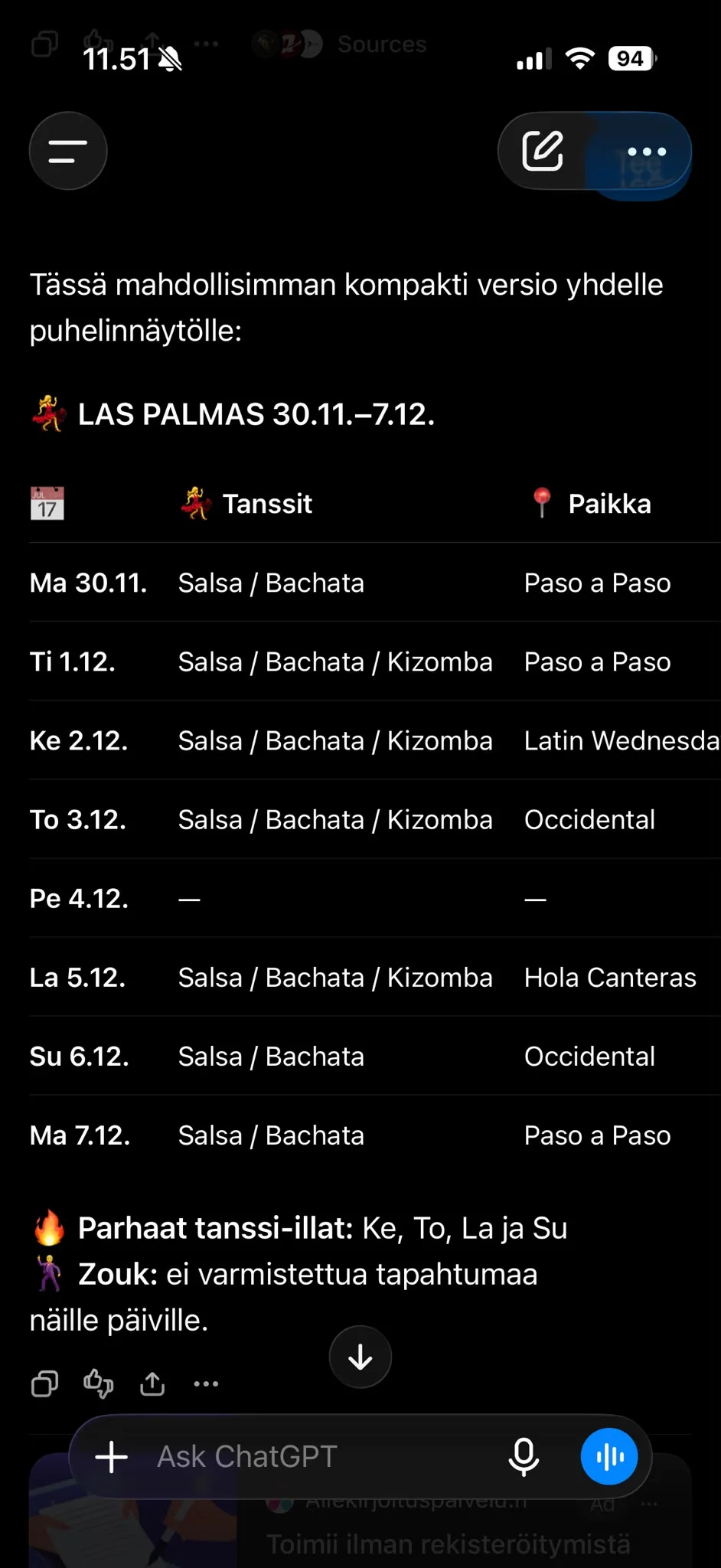Open the sidebar menu button
Viewport: 721px width, 1568px height.
coord(68,151)
